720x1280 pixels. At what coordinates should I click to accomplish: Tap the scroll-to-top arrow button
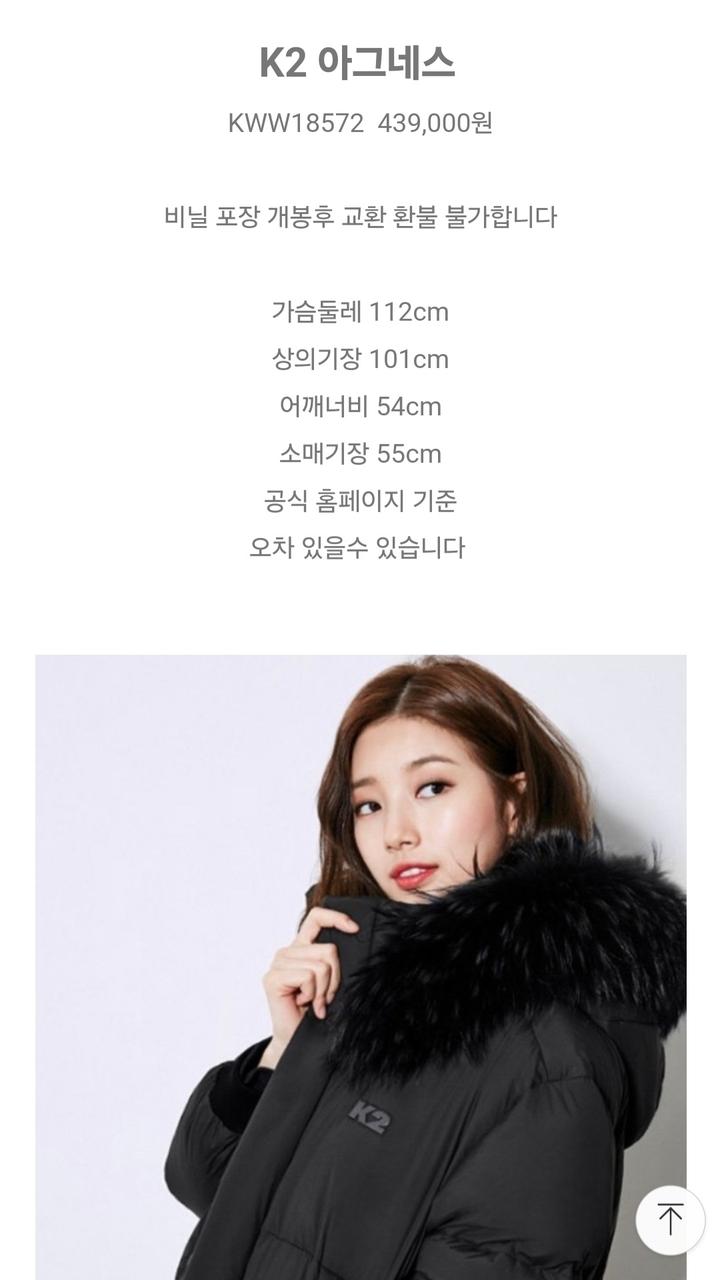point(670,1220)
